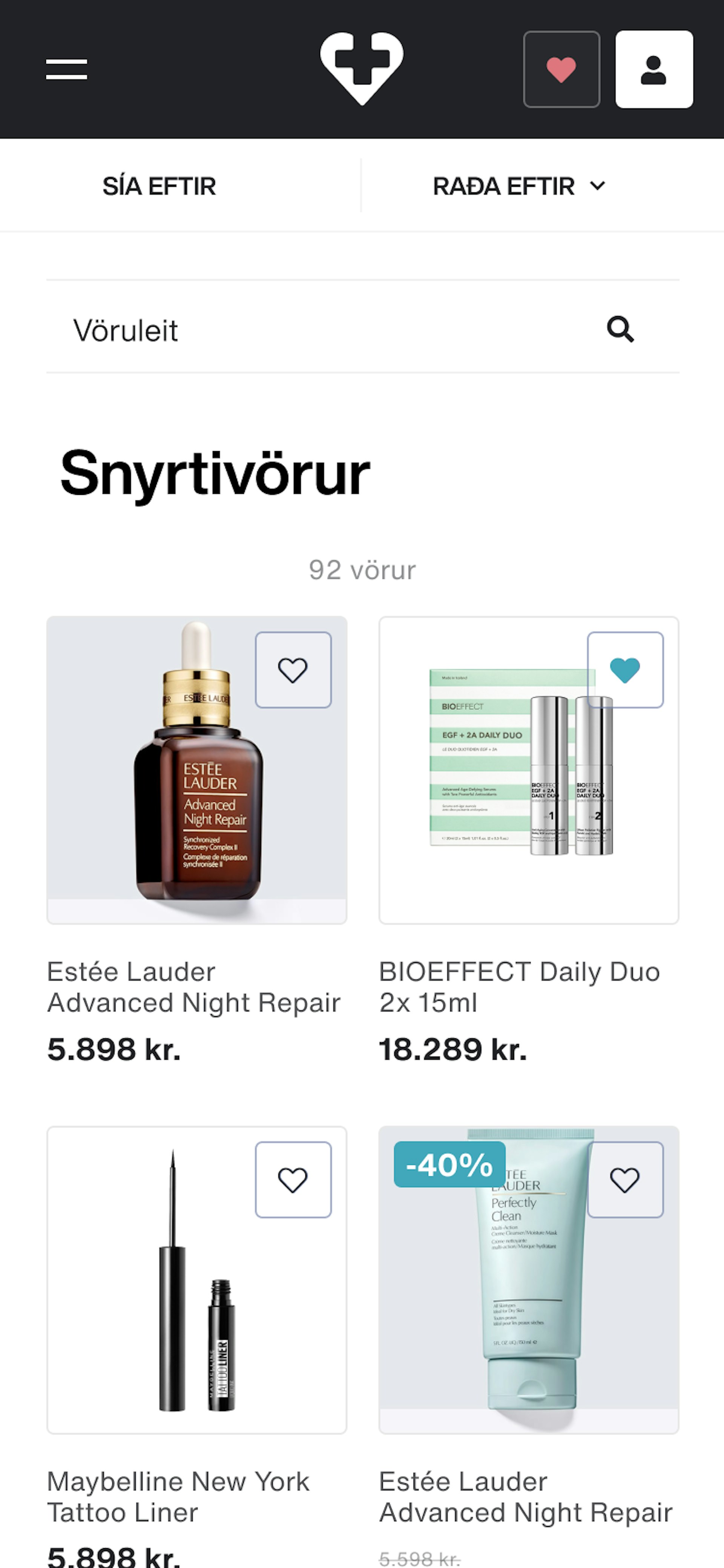724x1568 pixels.
Task: Open the user account button
Action: [653, 69]
